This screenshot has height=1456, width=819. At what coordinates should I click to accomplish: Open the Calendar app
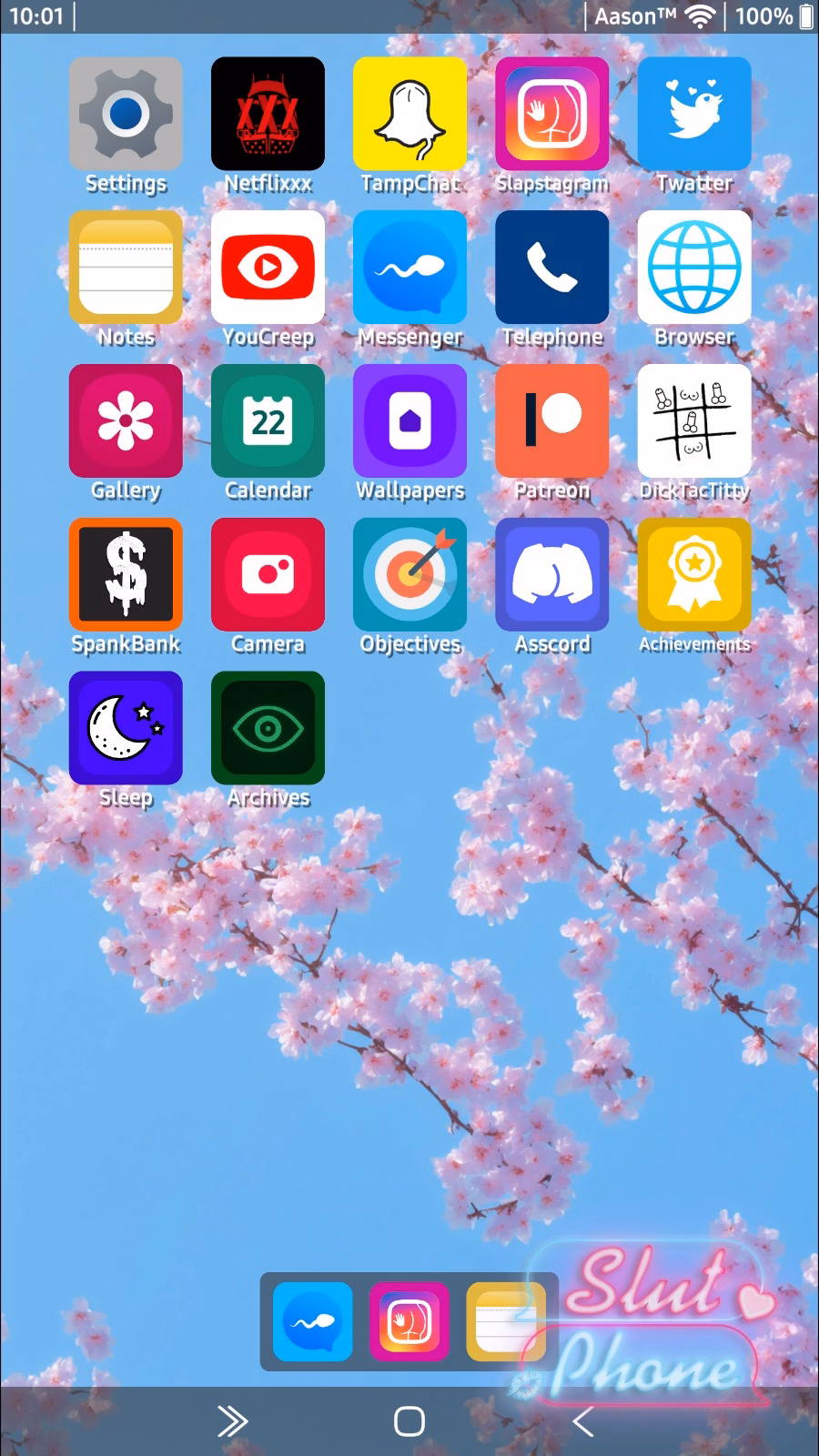tap(268, 422)
